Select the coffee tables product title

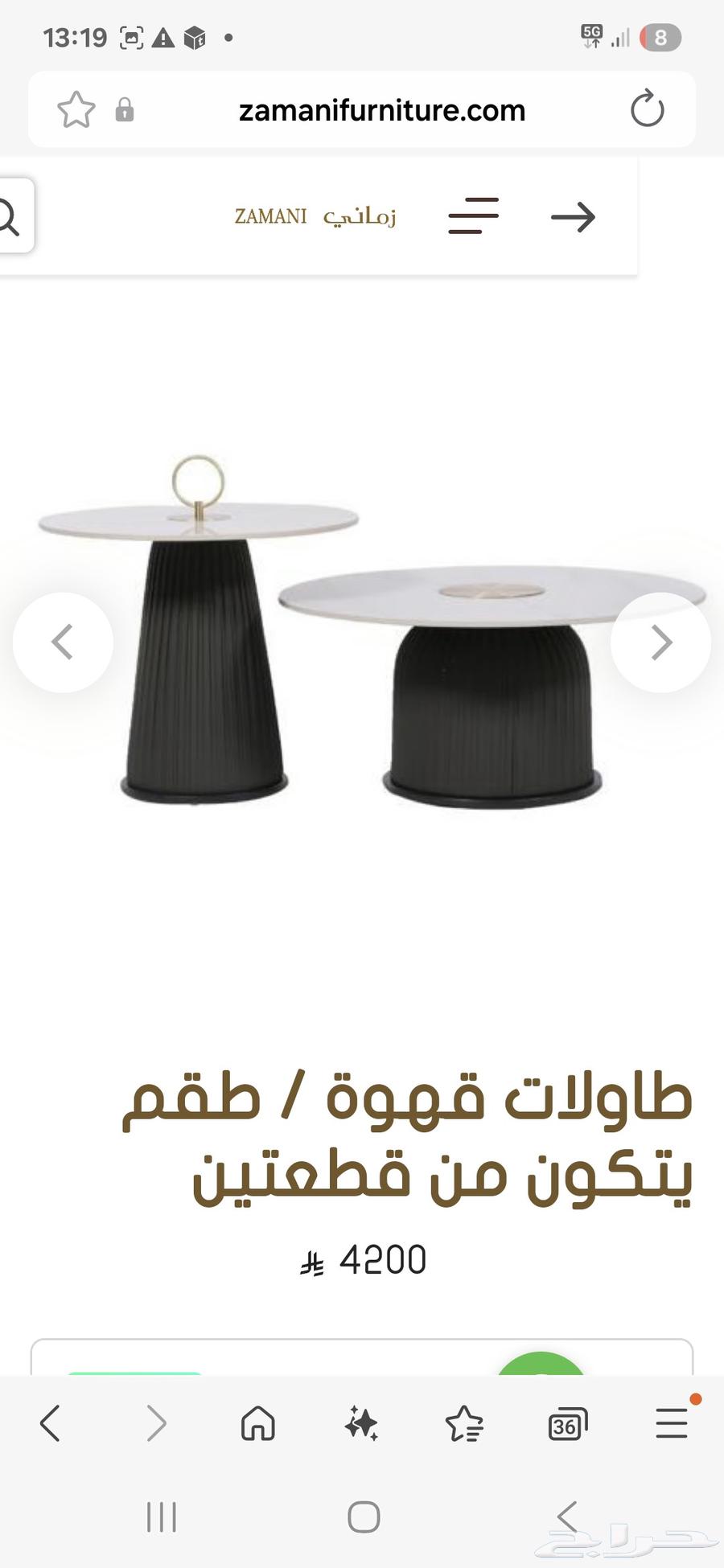pyautogui.click(x=409, y=1138)
